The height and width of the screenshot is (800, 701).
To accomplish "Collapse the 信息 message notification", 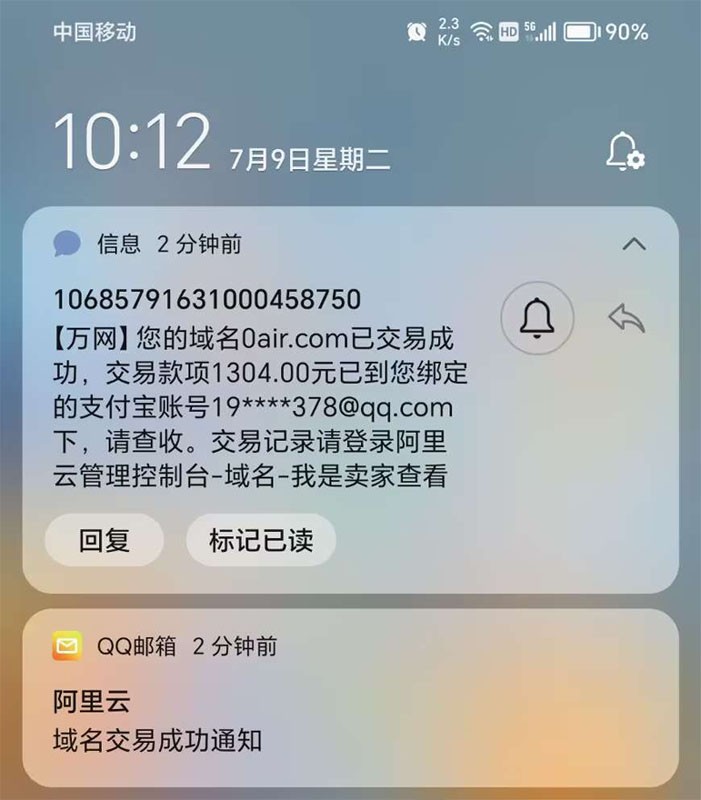I will 633,244.
